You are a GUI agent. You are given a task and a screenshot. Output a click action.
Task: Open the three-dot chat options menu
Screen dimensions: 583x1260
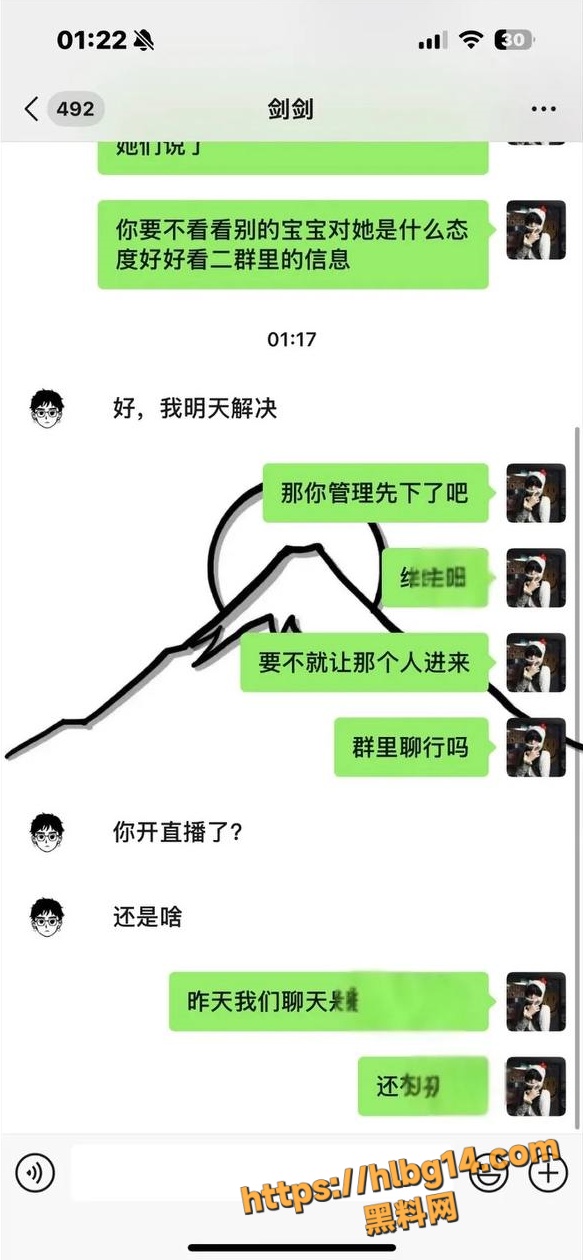click(x=543, y=108)
